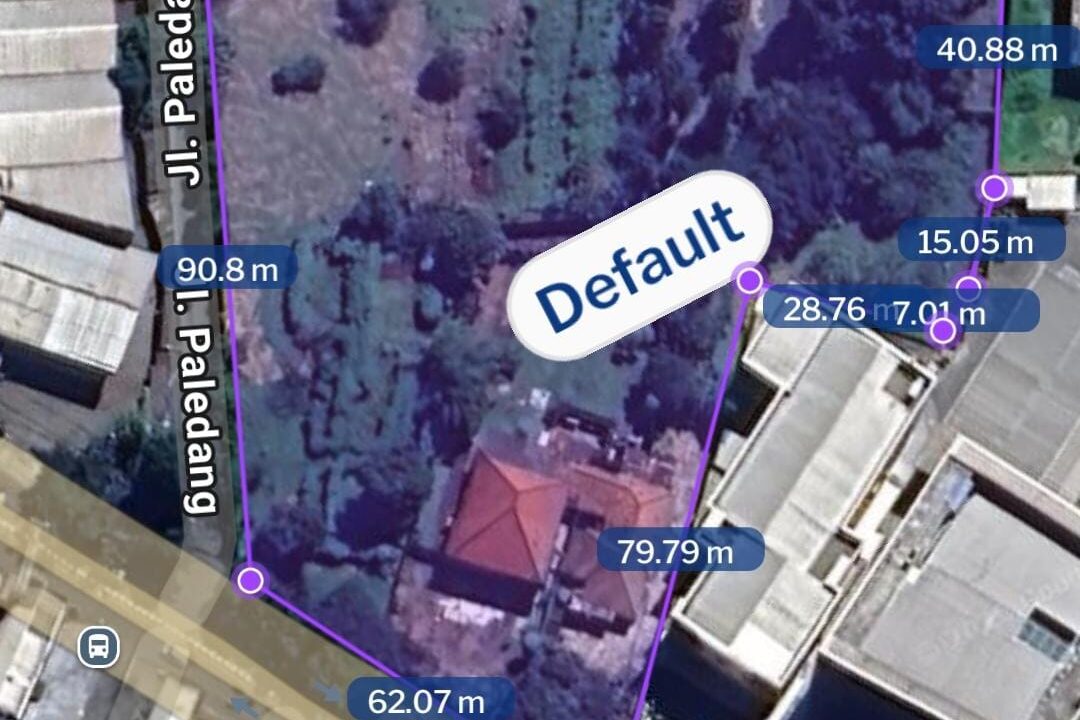Tap the bus stop icon on the map
This screenshot has width=1080, height=720.
tap(99, 647)
